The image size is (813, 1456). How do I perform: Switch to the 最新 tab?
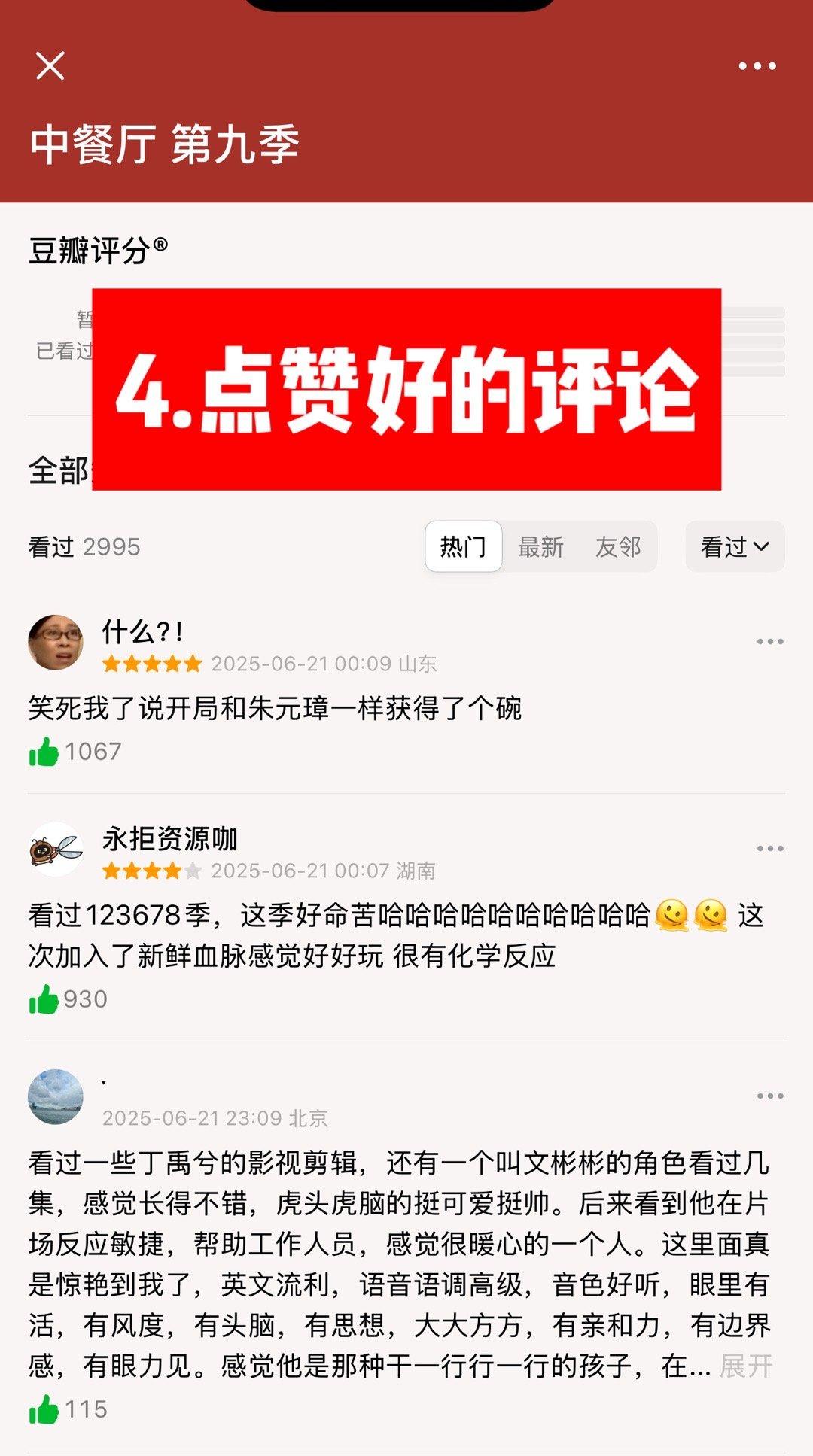pyautogui.click(x=540, y=546)
